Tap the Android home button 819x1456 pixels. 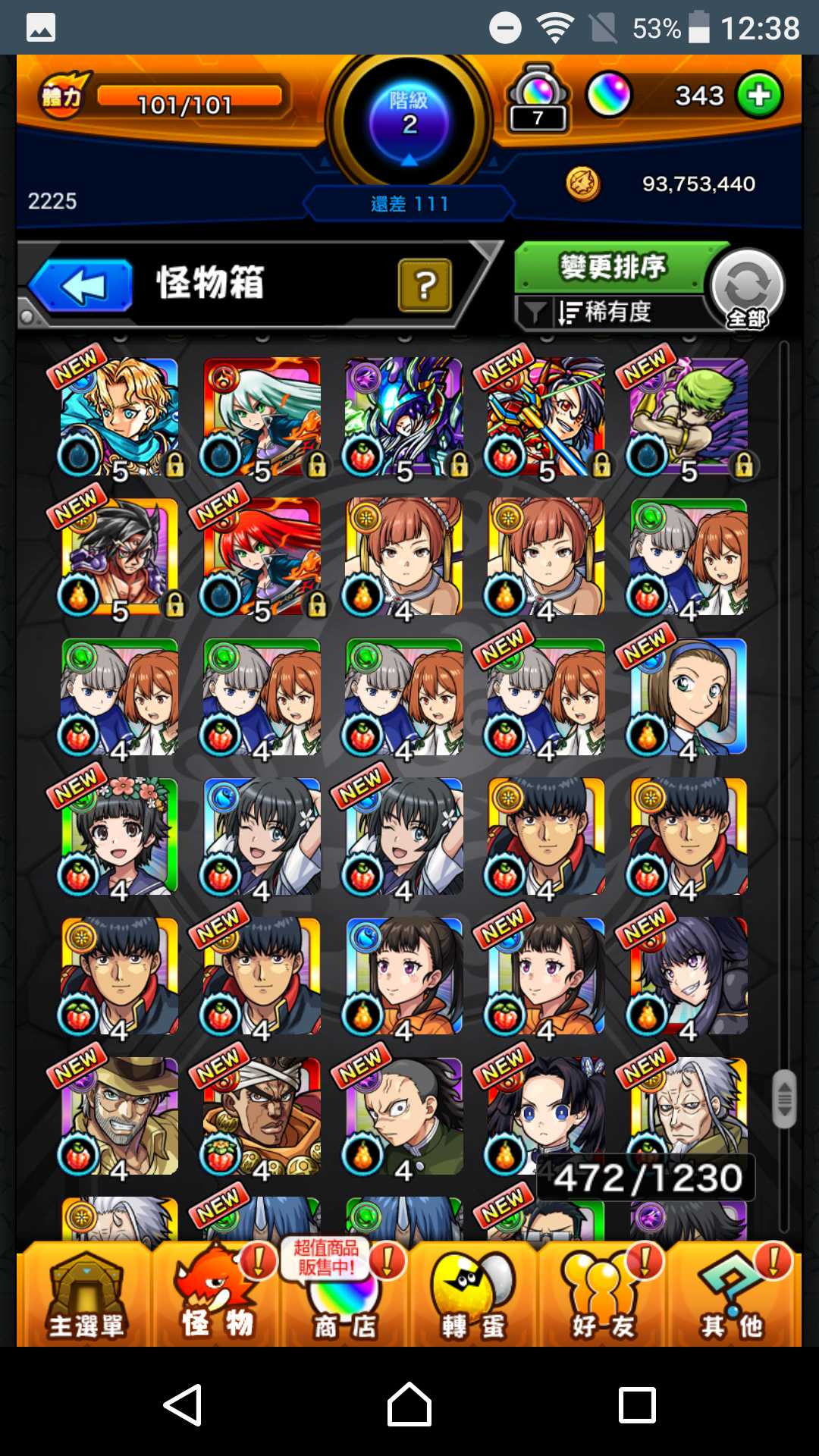[x=409, y=1404]
